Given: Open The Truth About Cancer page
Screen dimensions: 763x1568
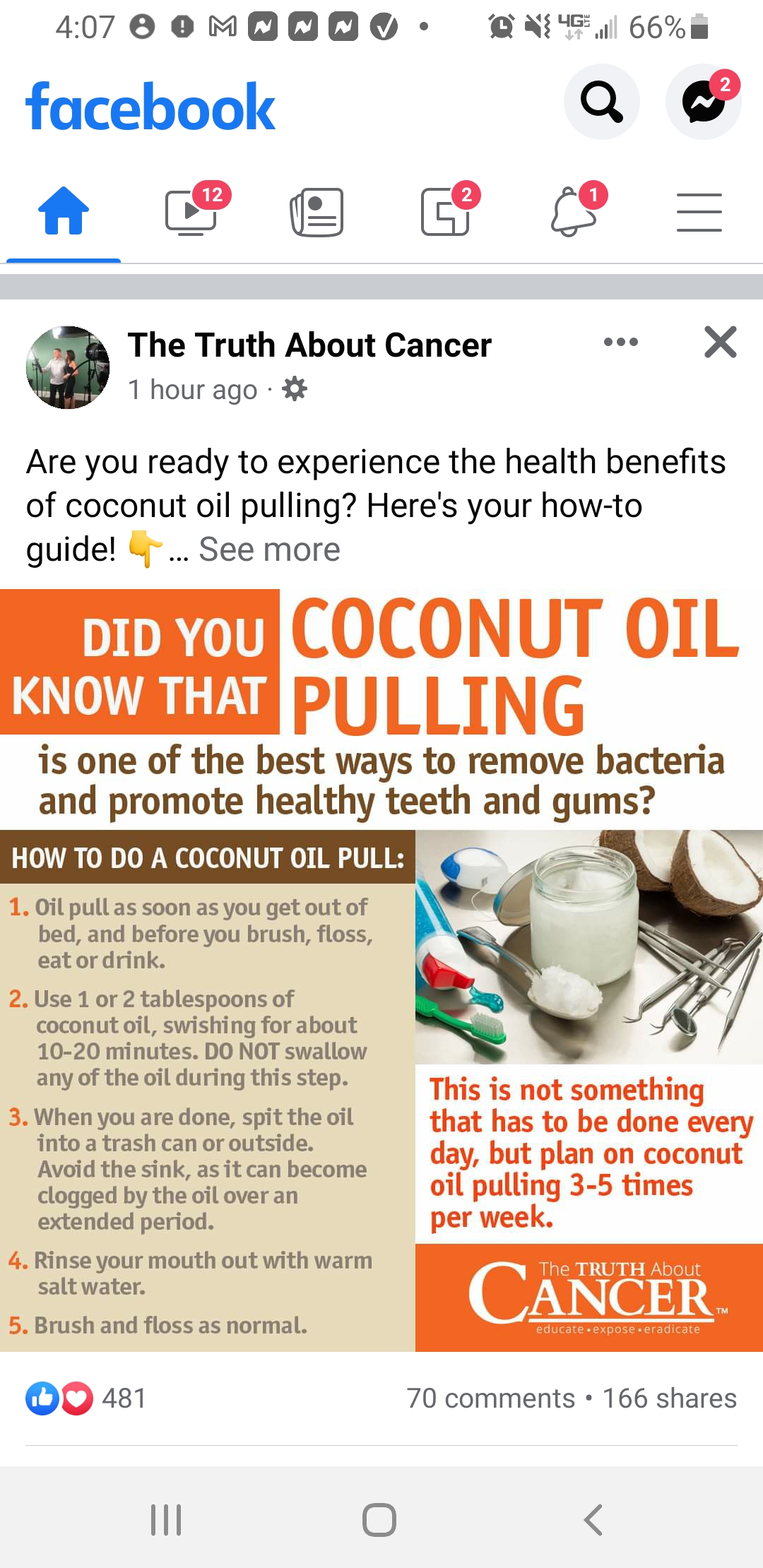Looking at the screenshot, I should pos(309,345).
